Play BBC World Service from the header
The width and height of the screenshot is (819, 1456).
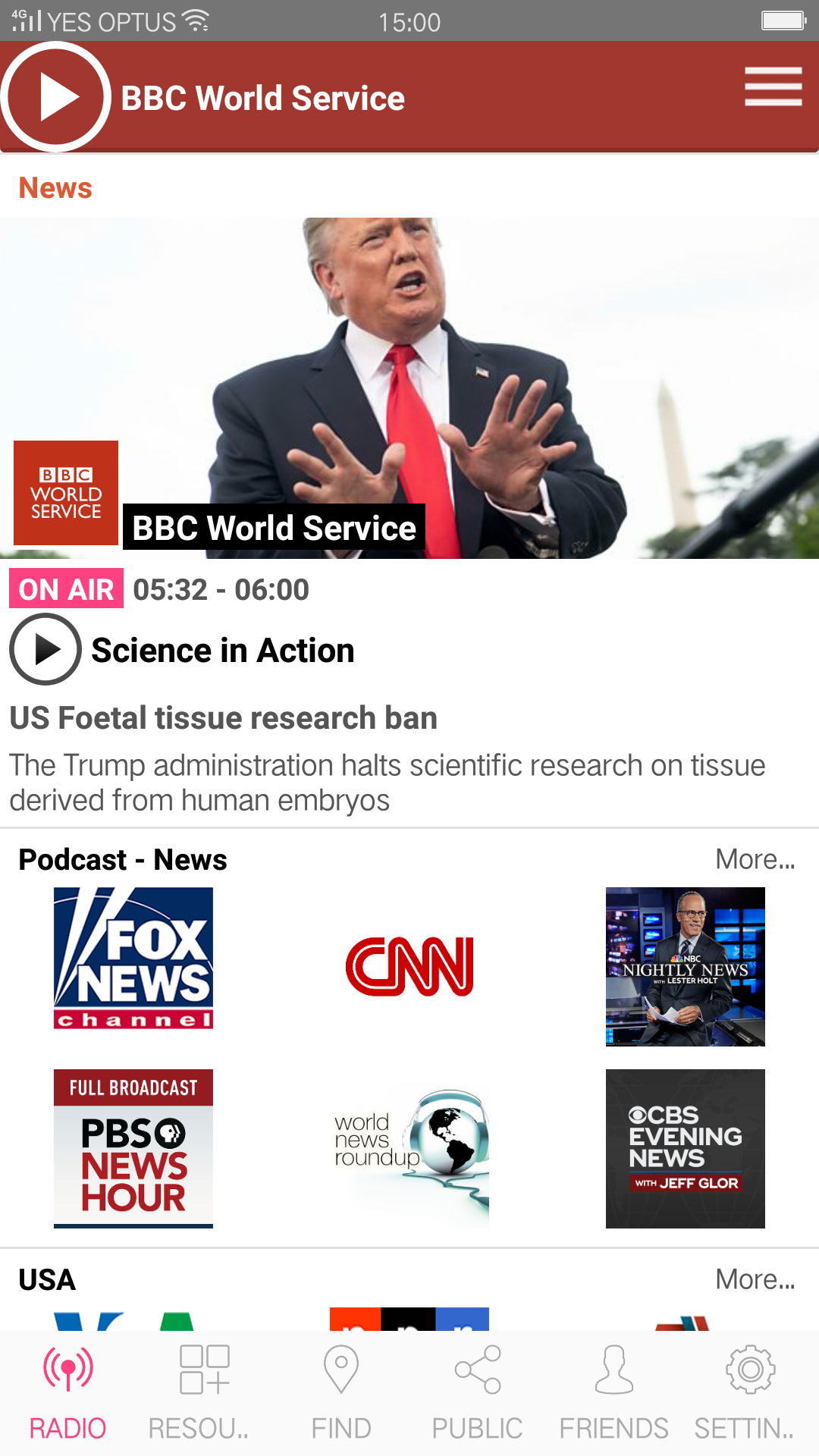pyautogui.click(x=56, y=97)
